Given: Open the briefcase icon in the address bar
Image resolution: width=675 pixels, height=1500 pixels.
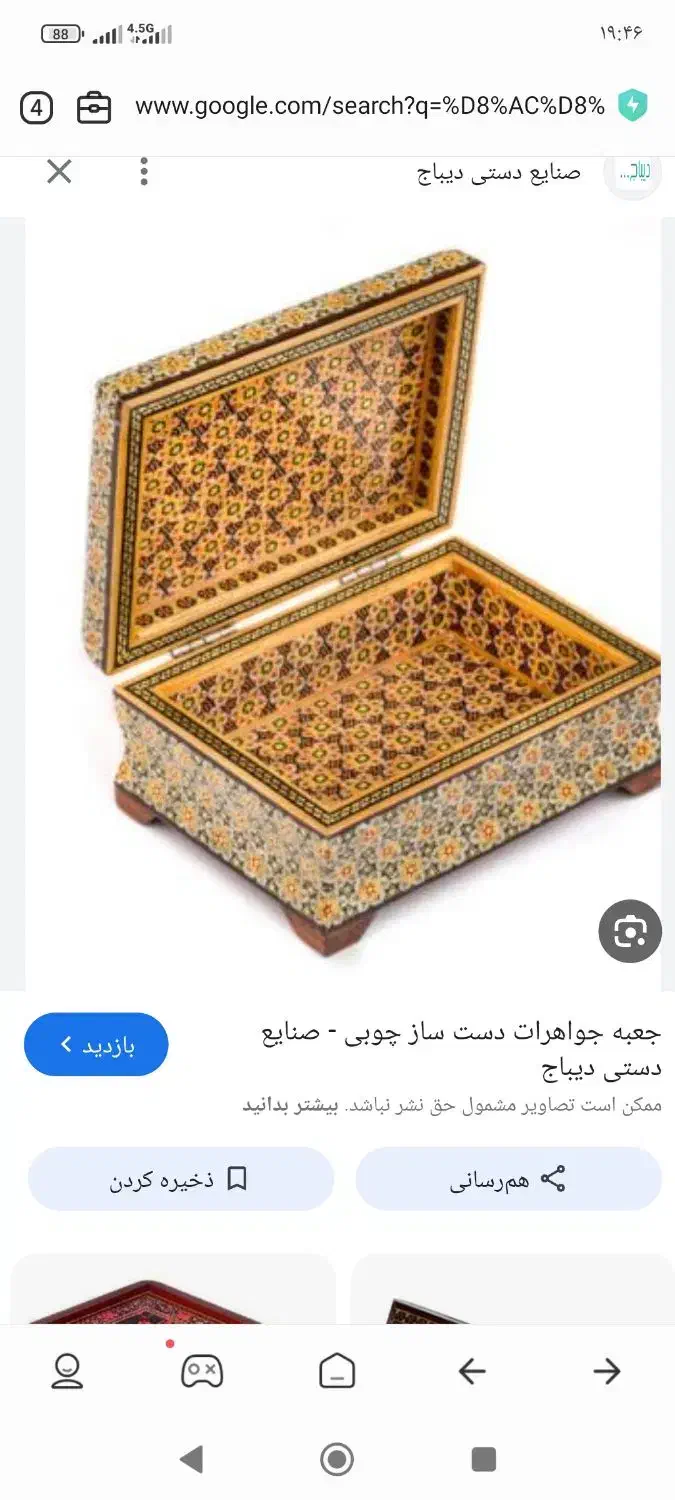Looking at the screenshot, I should [x=94, y=107].
